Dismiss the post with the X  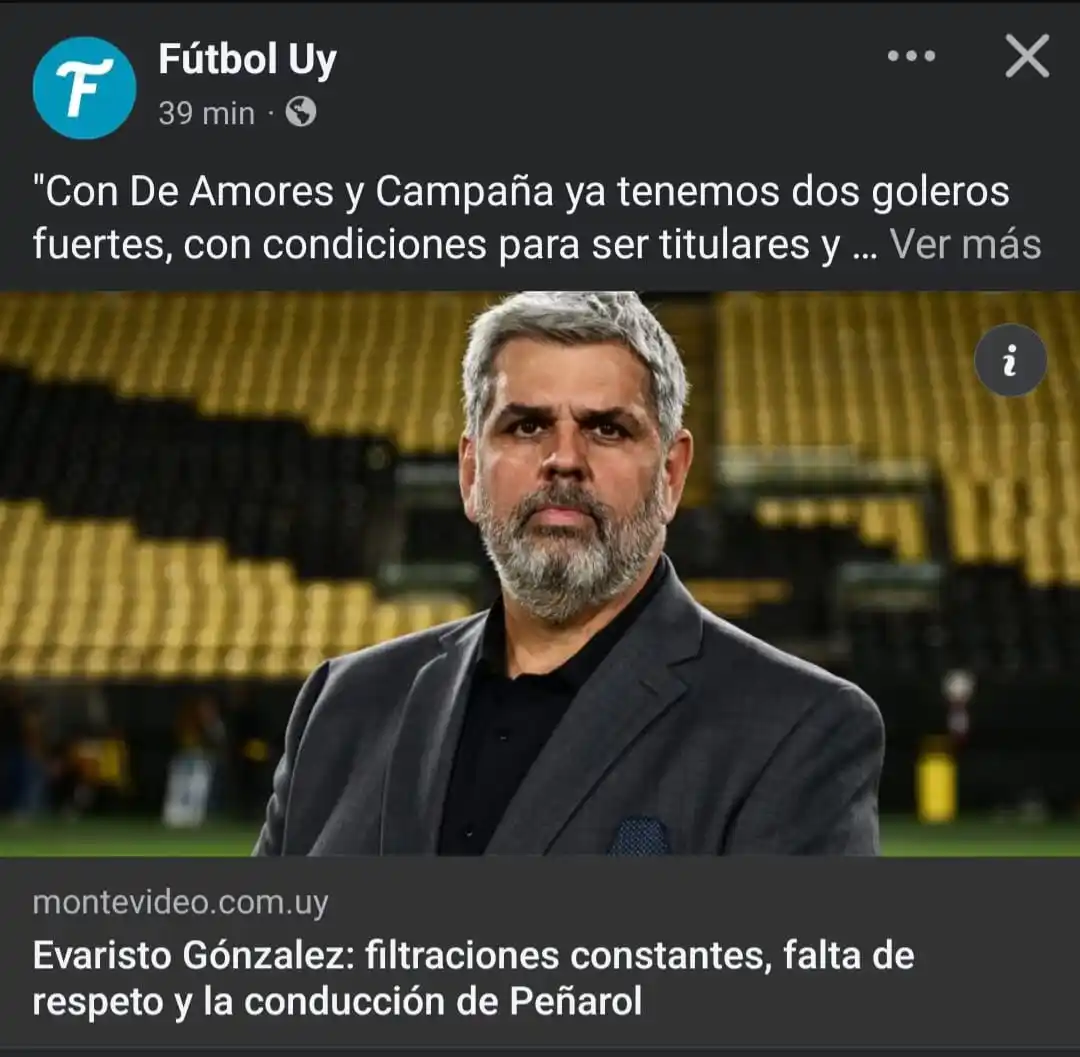click(x=1027, y=56)
